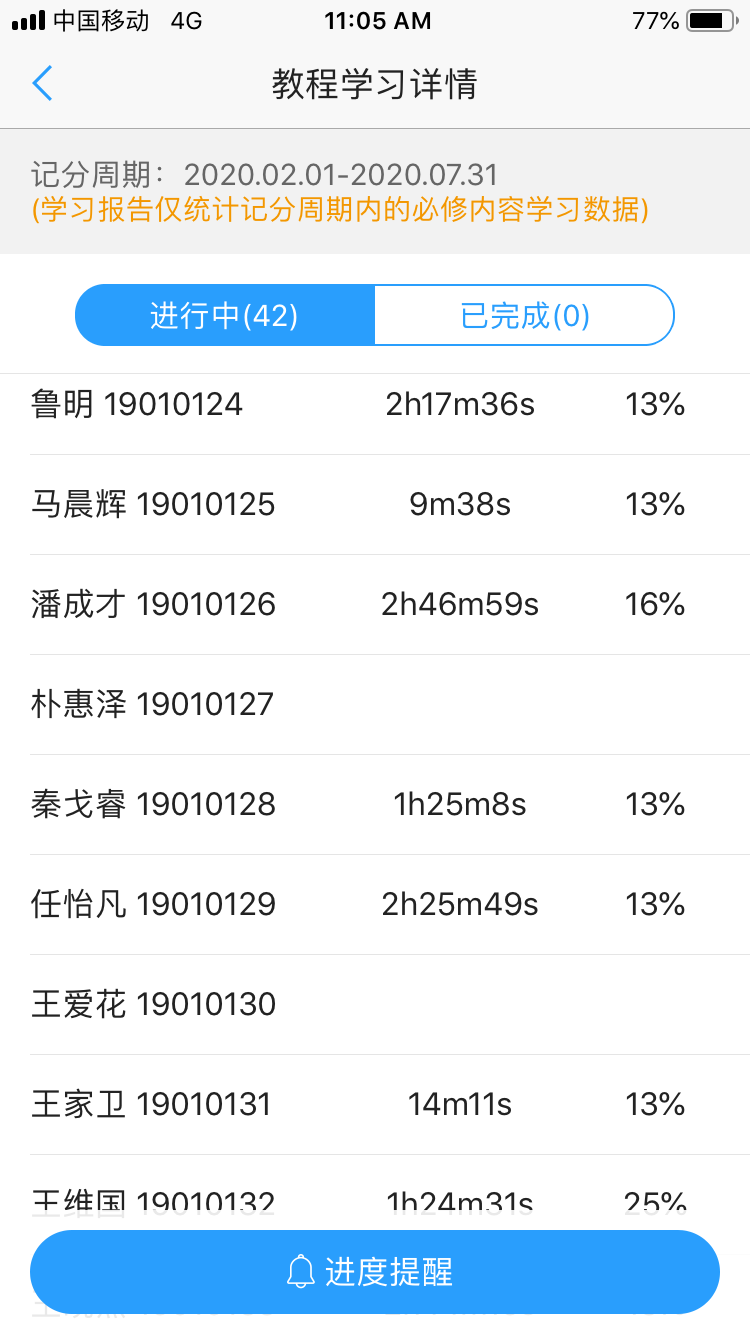The image size is (750, 1334).
Task: Tap the 进度提醒 button
Action: coord(374,1272)
